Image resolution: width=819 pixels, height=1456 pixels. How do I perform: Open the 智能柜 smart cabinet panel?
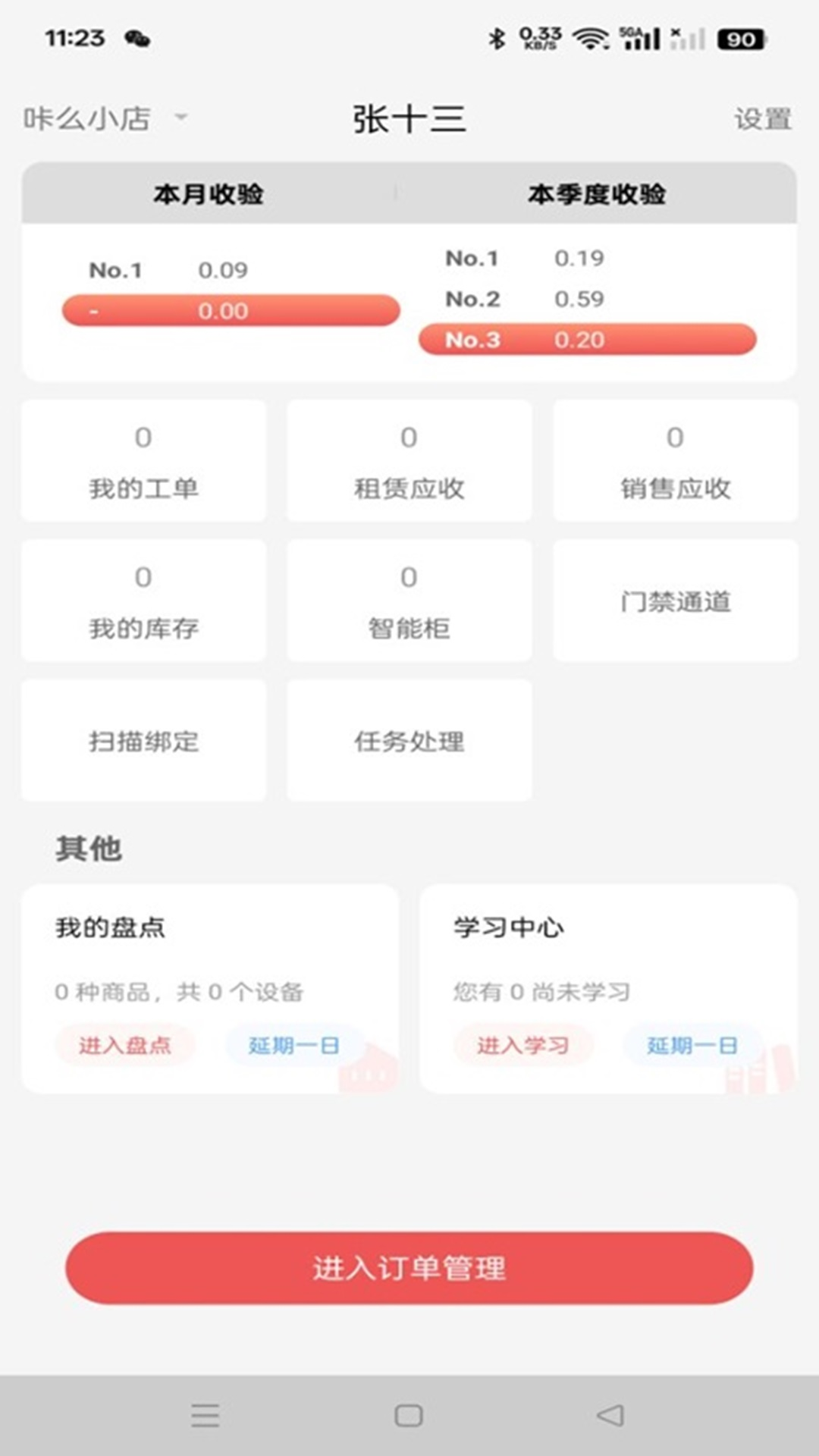click(409, 600)
